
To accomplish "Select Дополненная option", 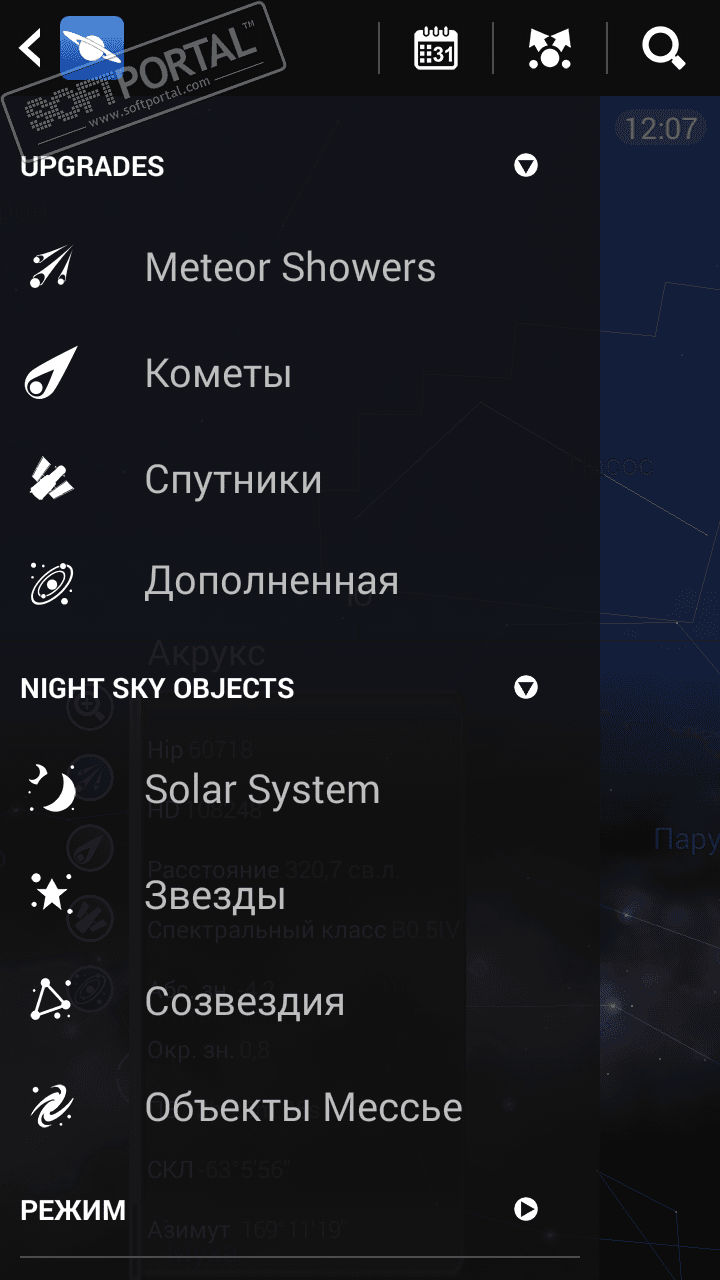I will tap(271, 581).
